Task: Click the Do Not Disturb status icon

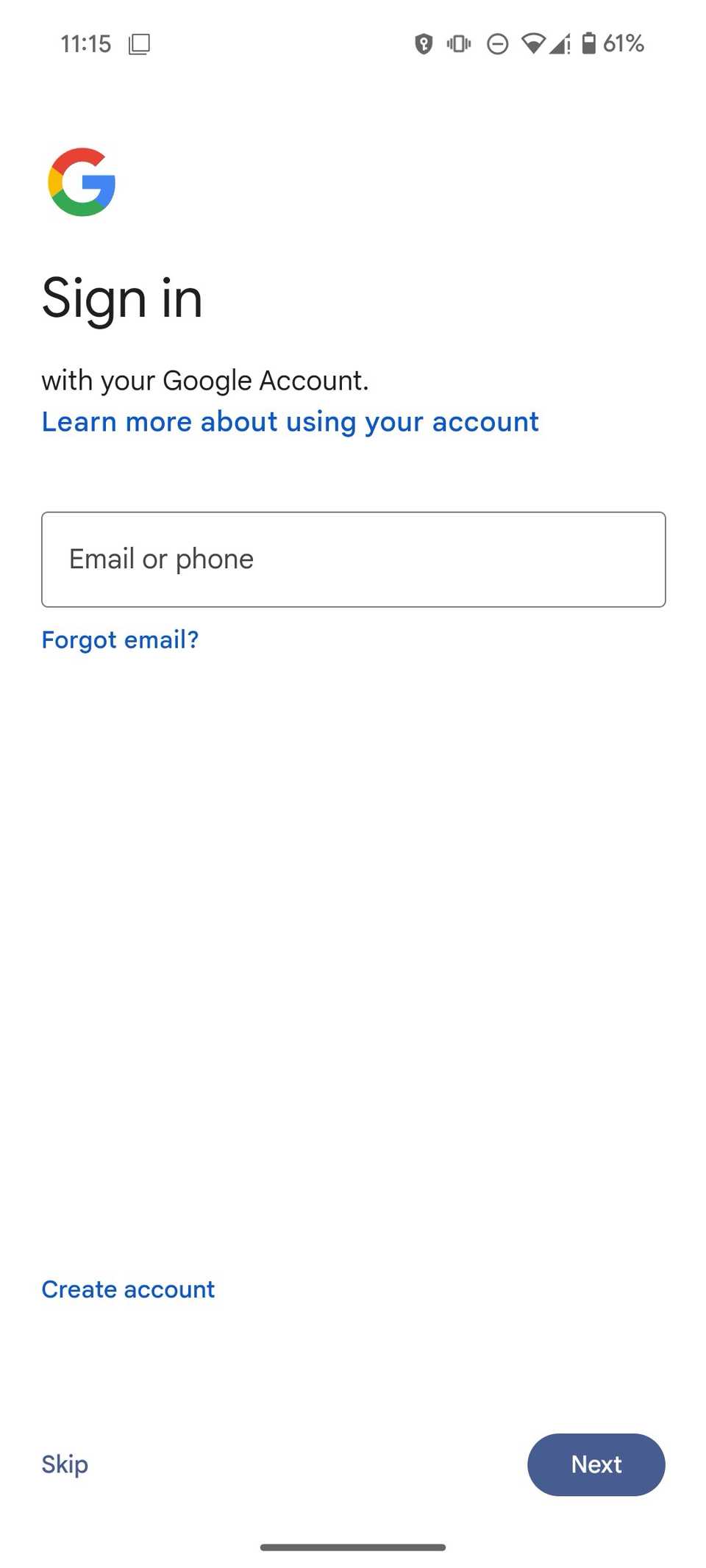Action: (x=497, y=44)
